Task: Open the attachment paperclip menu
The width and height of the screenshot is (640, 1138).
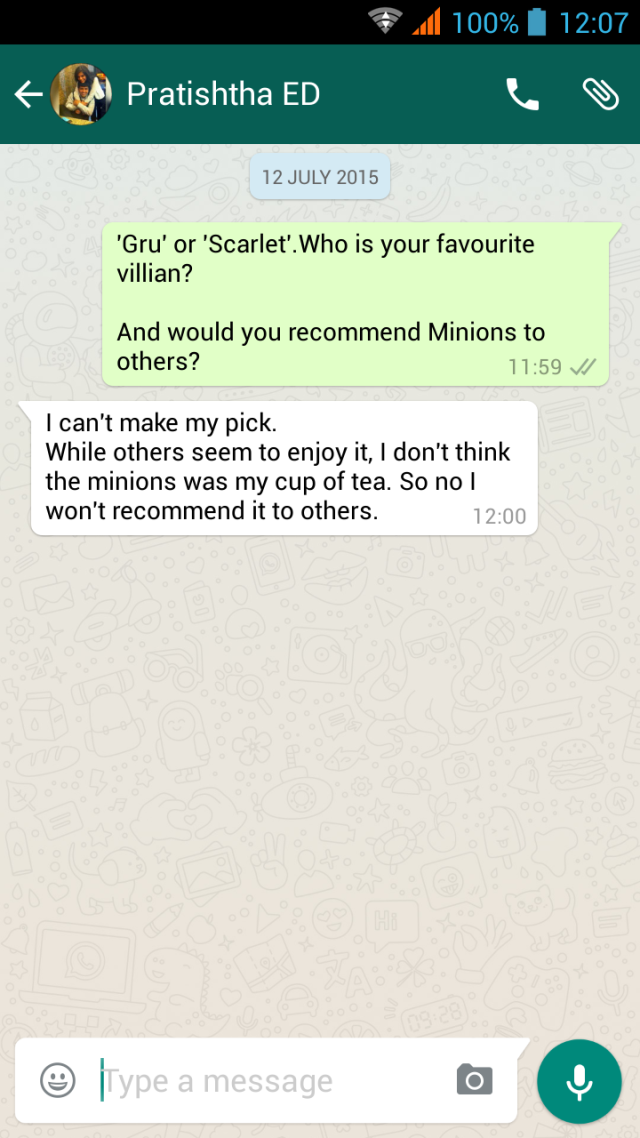Action: click(x=601, y=95)
